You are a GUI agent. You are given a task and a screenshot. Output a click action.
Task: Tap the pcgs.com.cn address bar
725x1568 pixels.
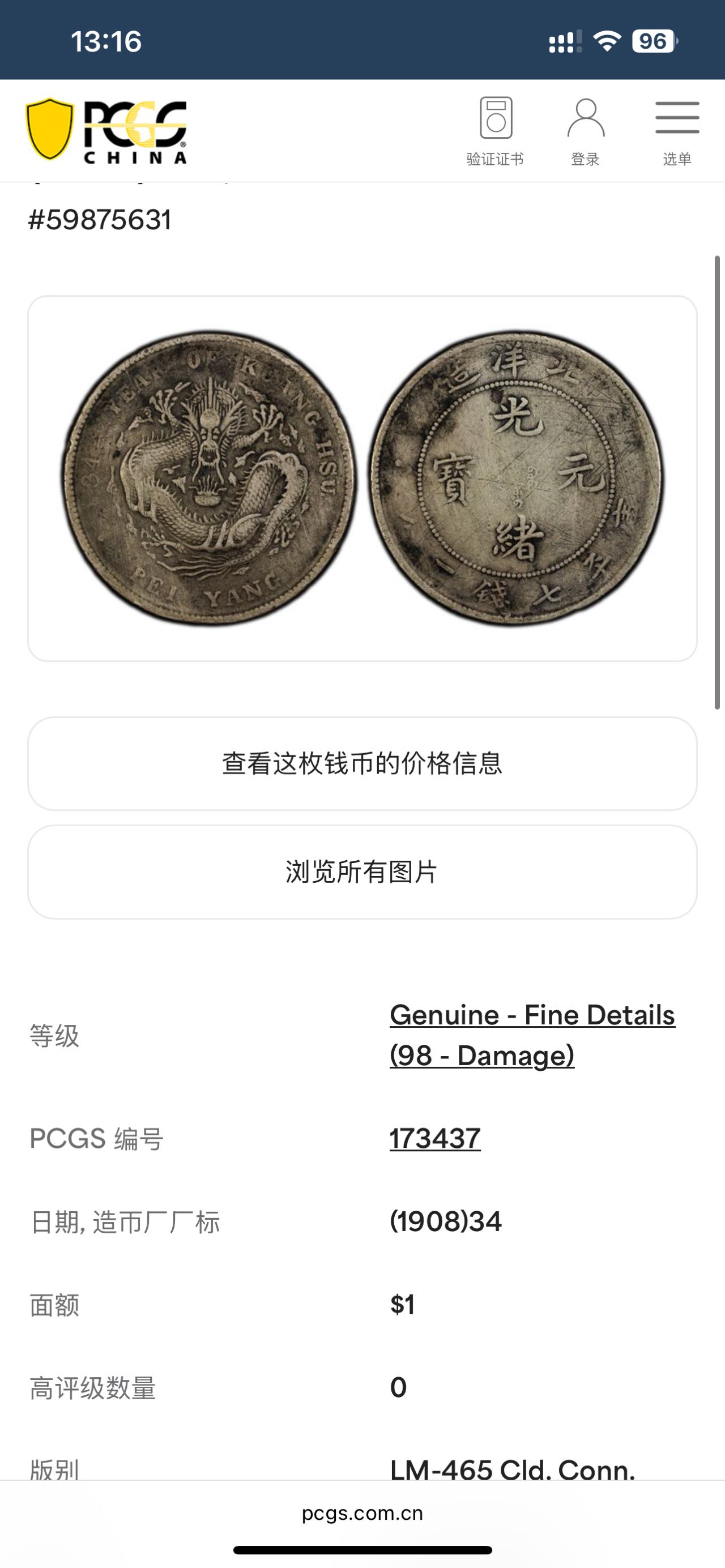point(362,1513)
